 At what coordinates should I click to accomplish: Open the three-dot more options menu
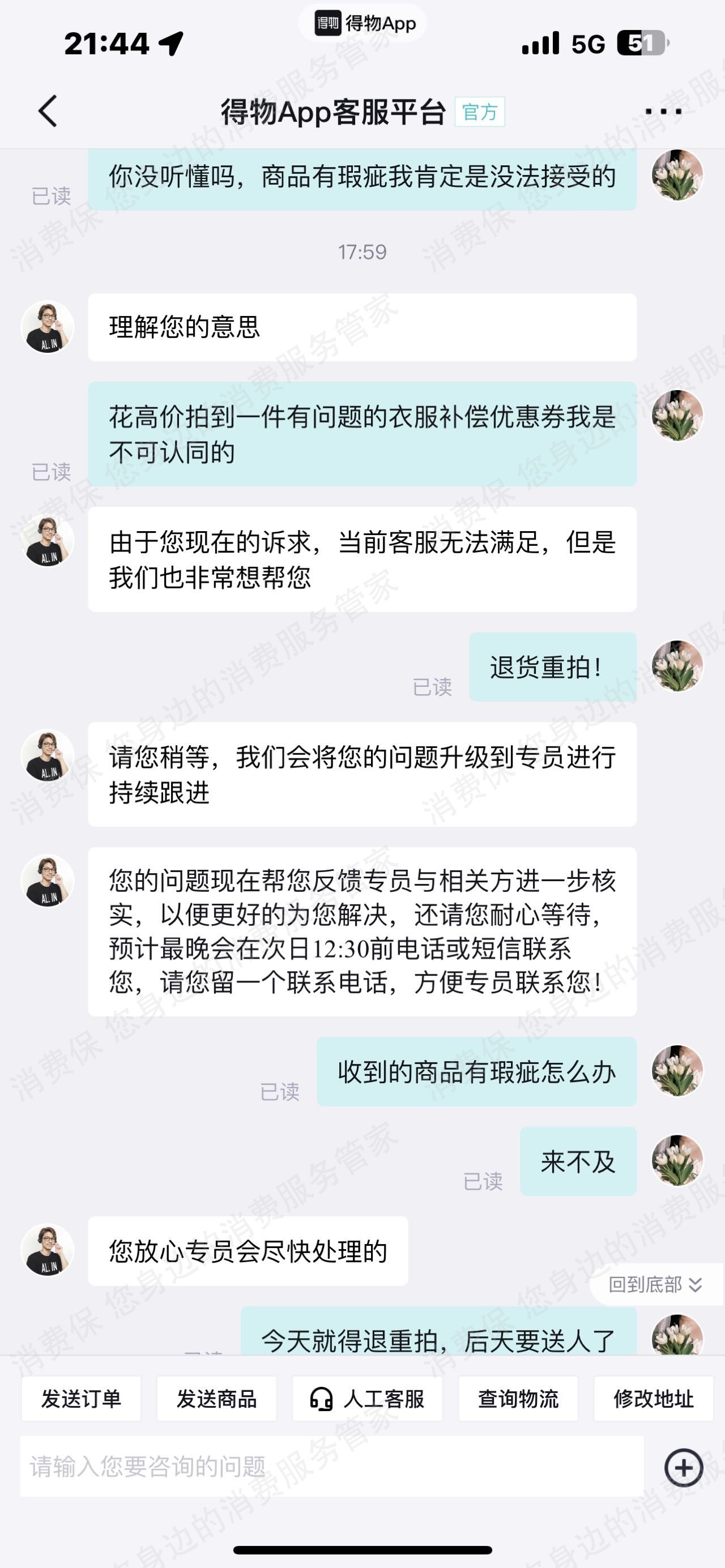663,112
